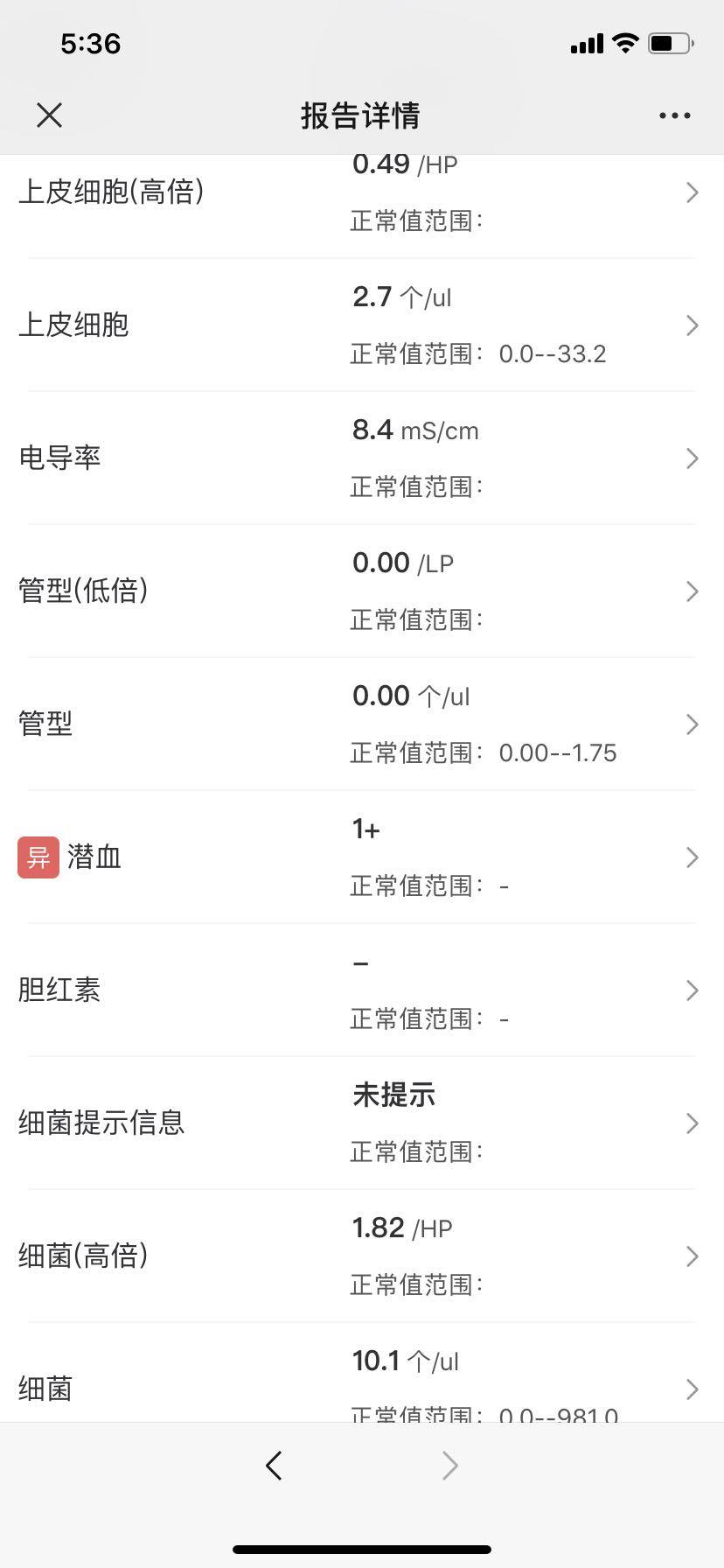Open the 细菌(高倍) row
The image size is (724, 1568).
361,1256
